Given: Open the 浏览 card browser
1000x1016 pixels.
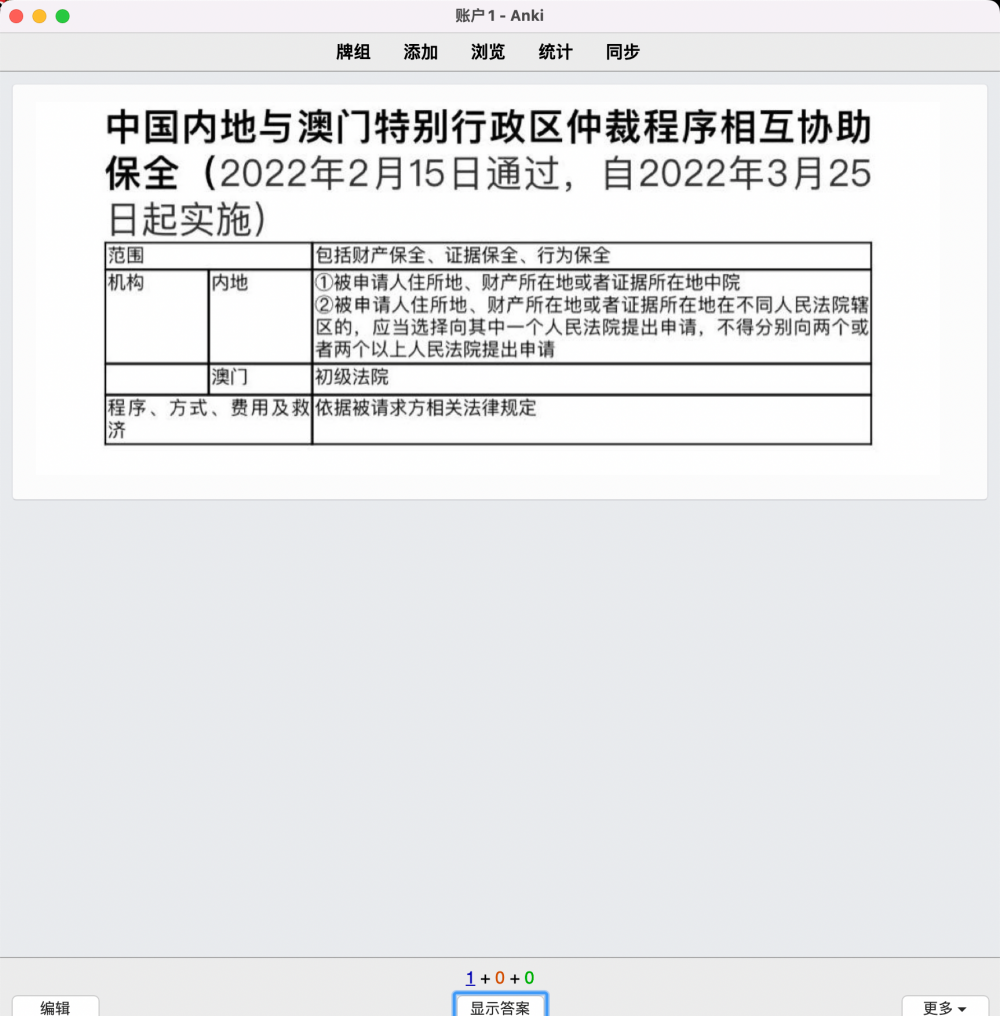Looking at the screenshot, I should pyautogui.click(x=488, y=52).
